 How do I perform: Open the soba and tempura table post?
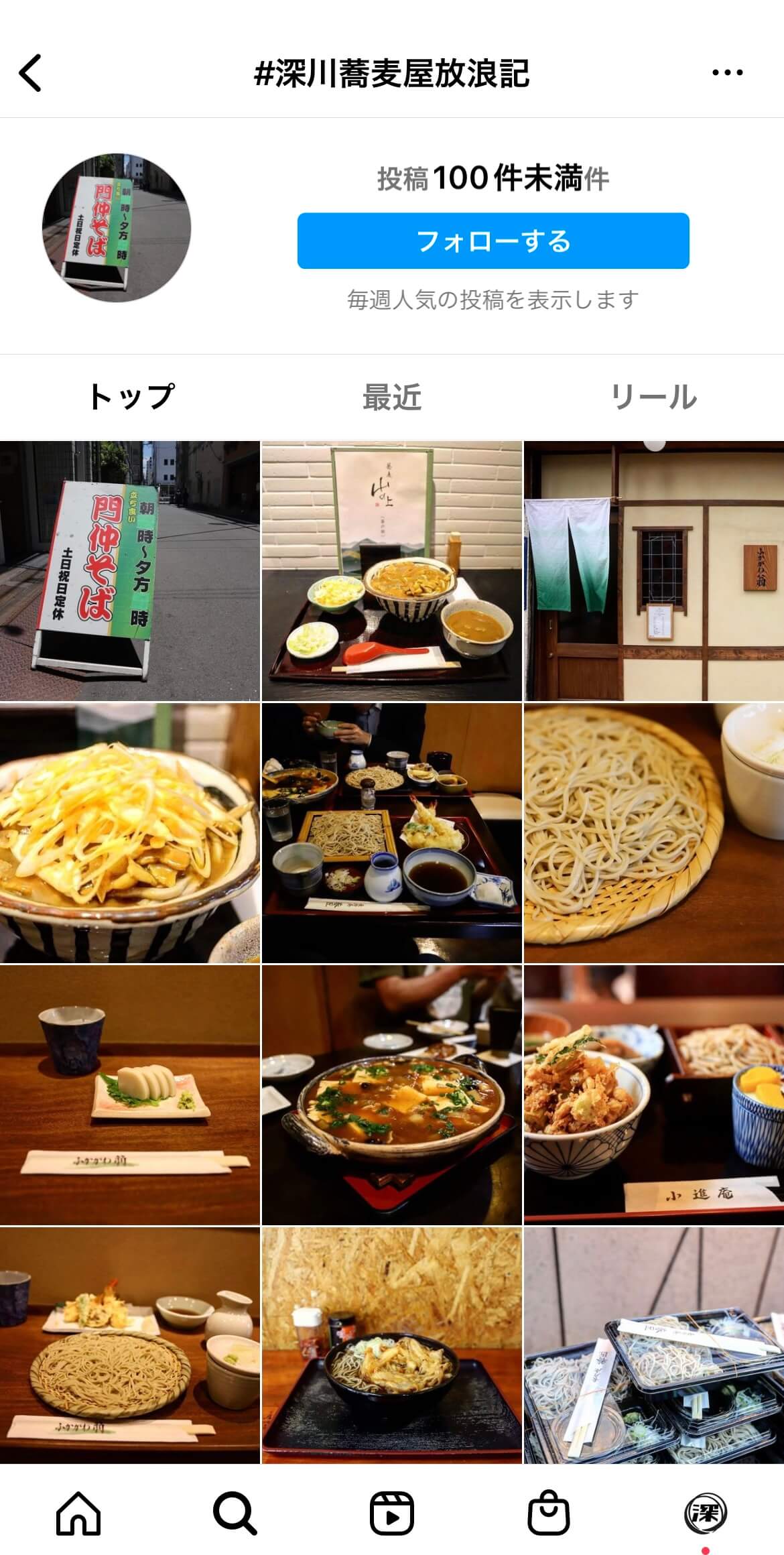[x=391, y=832]
